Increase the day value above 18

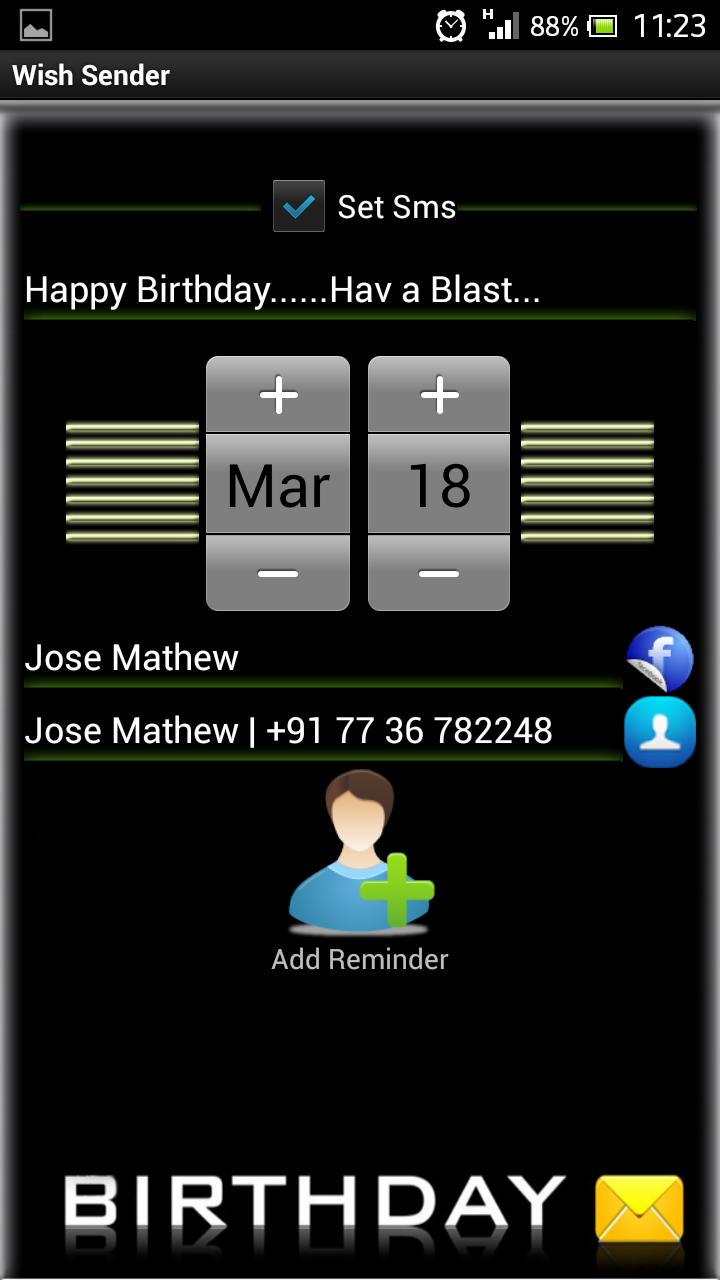click(438, 394)
